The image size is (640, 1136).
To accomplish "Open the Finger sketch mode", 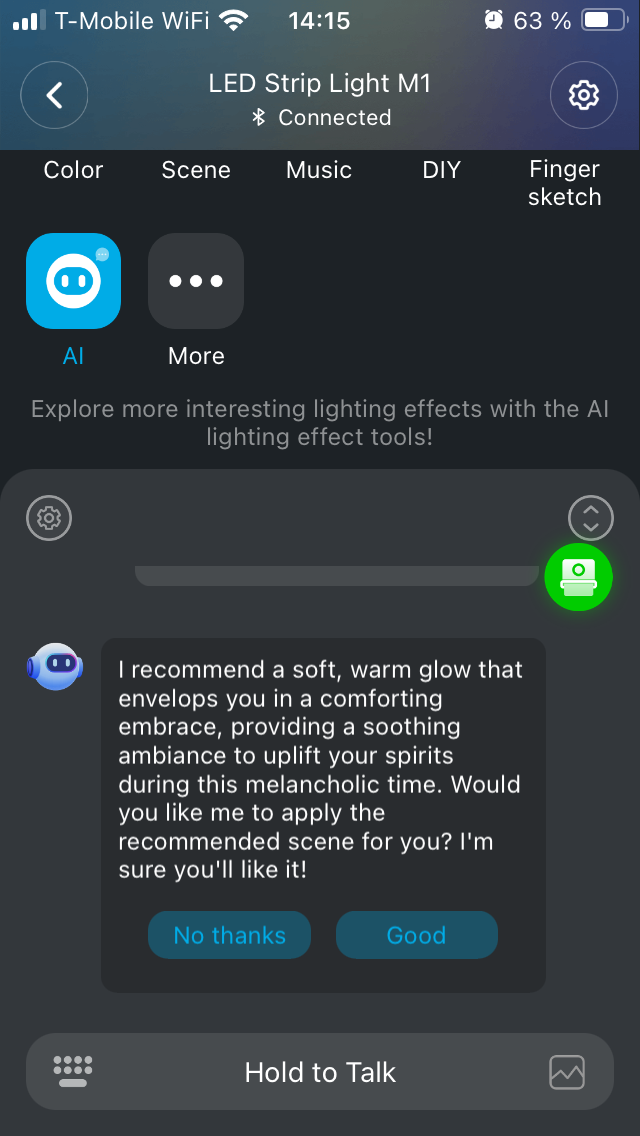I will 564,183.
